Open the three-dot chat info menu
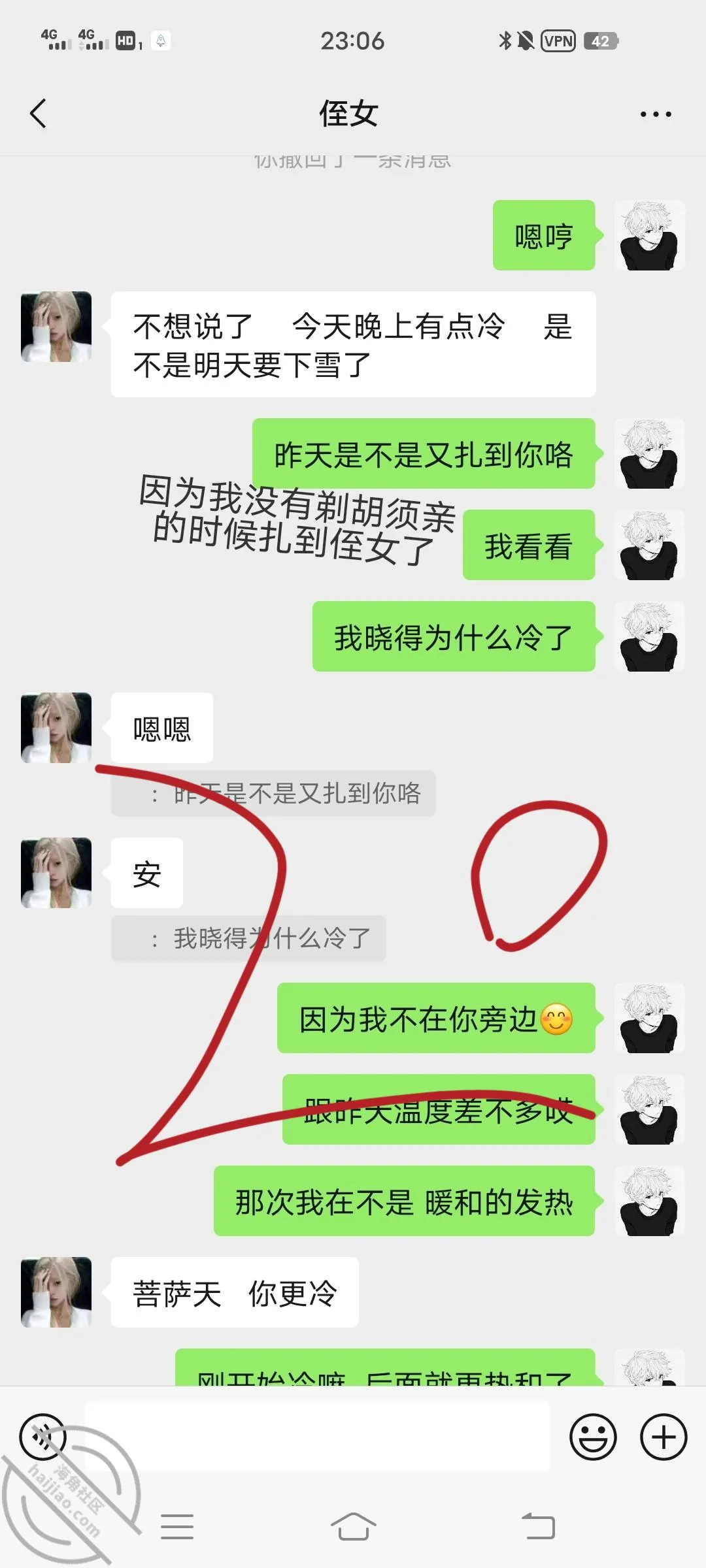The width and height of the screenshot is (706, 1568). click(x=656, y=114)
